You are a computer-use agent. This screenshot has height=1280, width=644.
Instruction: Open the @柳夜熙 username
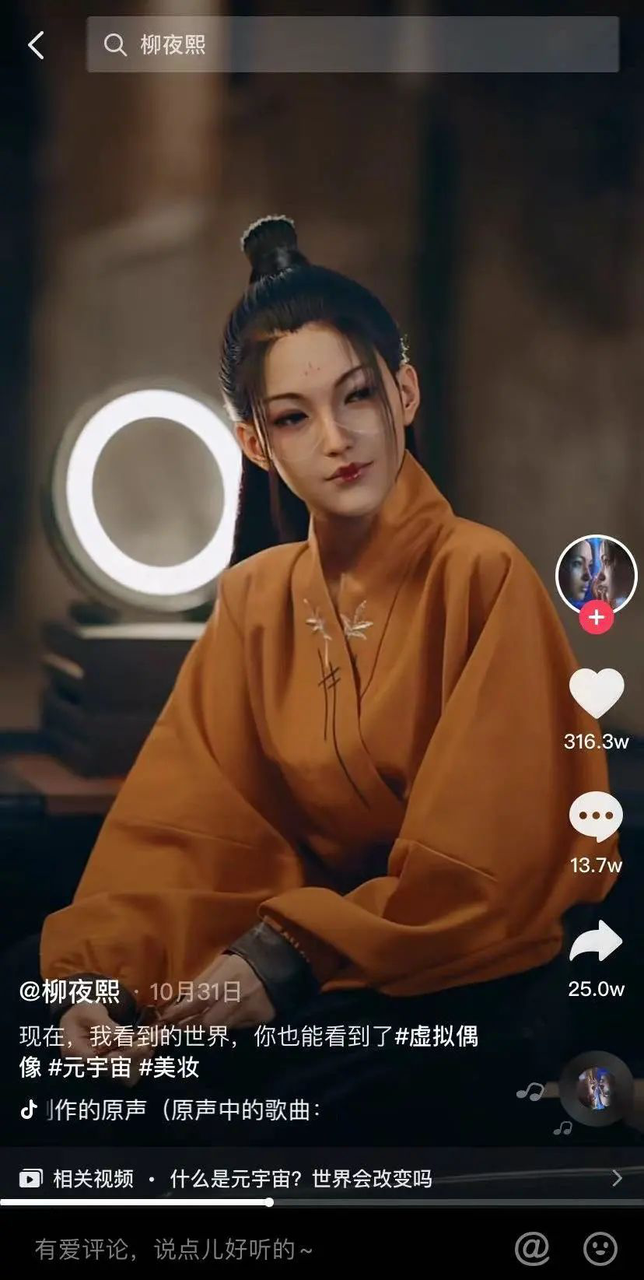(70, 992)
